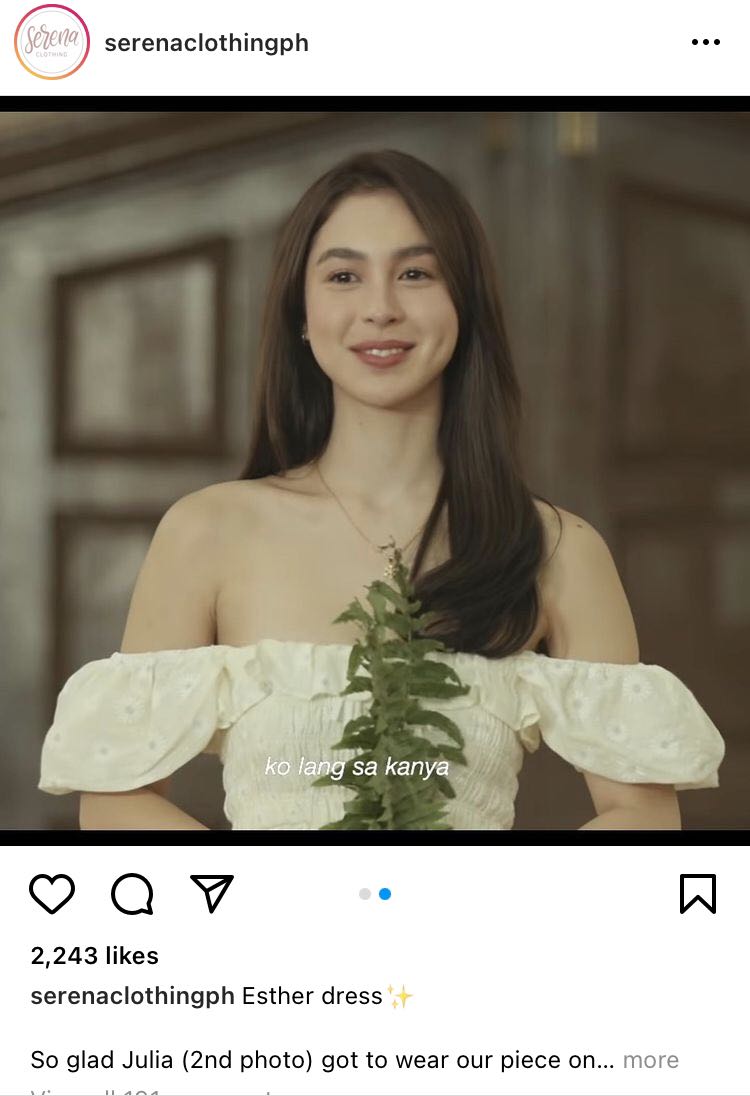Screen dimensions: 750x1096
Task: Share post using paper plane icon
Action: [x=212, y=893]
